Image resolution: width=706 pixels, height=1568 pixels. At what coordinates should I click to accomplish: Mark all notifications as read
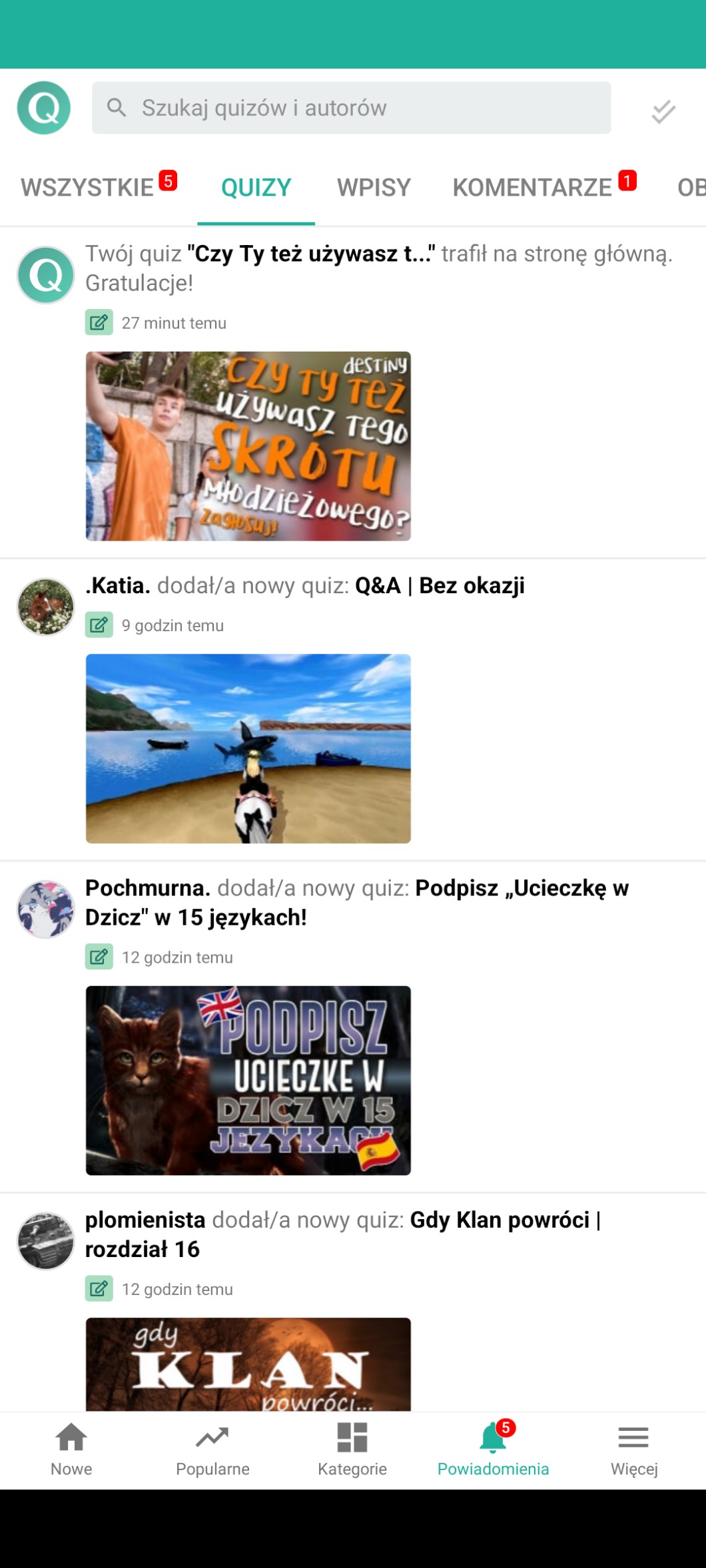pyautogui.click(x=663, y=111)
